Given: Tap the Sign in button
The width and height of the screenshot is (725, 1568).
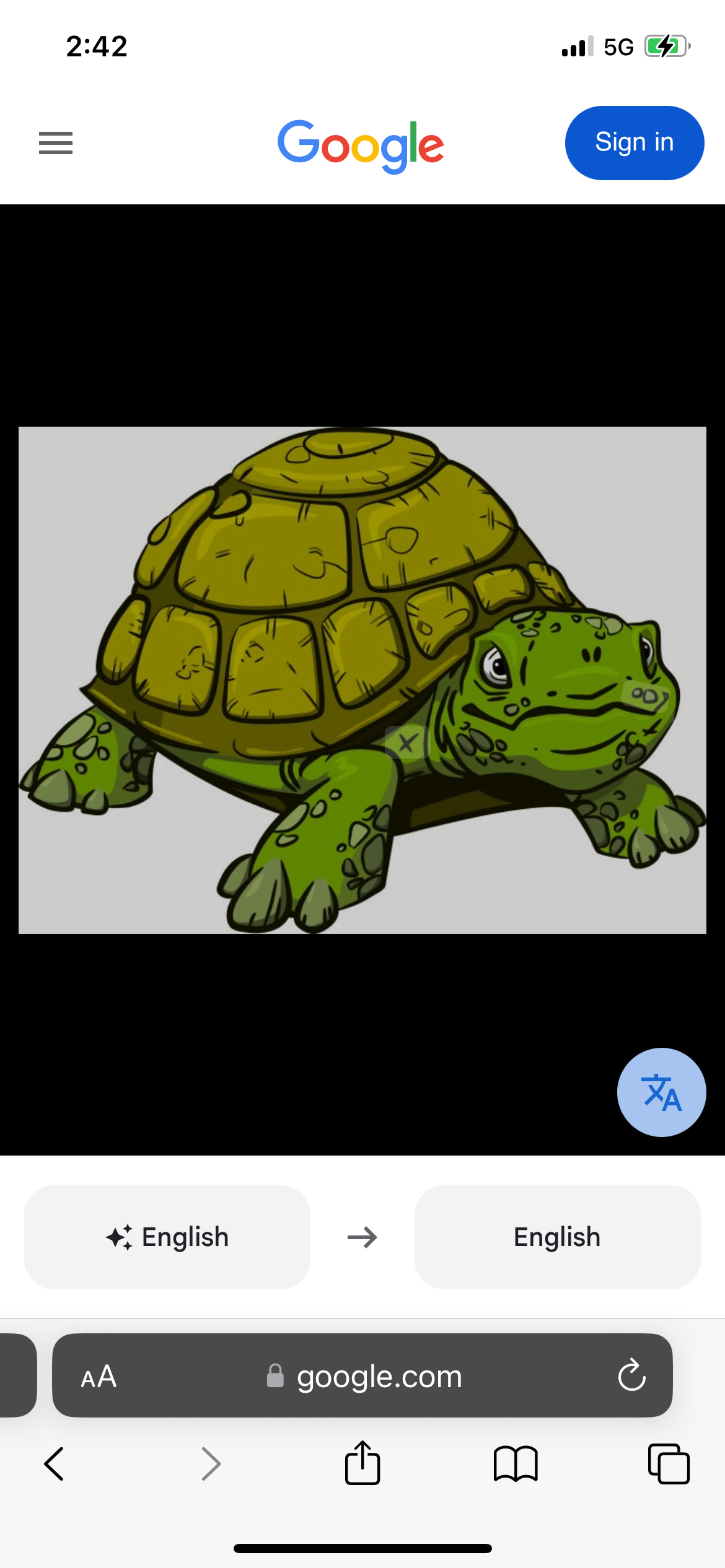Looking at the screenshot, I should pos(634,143).
